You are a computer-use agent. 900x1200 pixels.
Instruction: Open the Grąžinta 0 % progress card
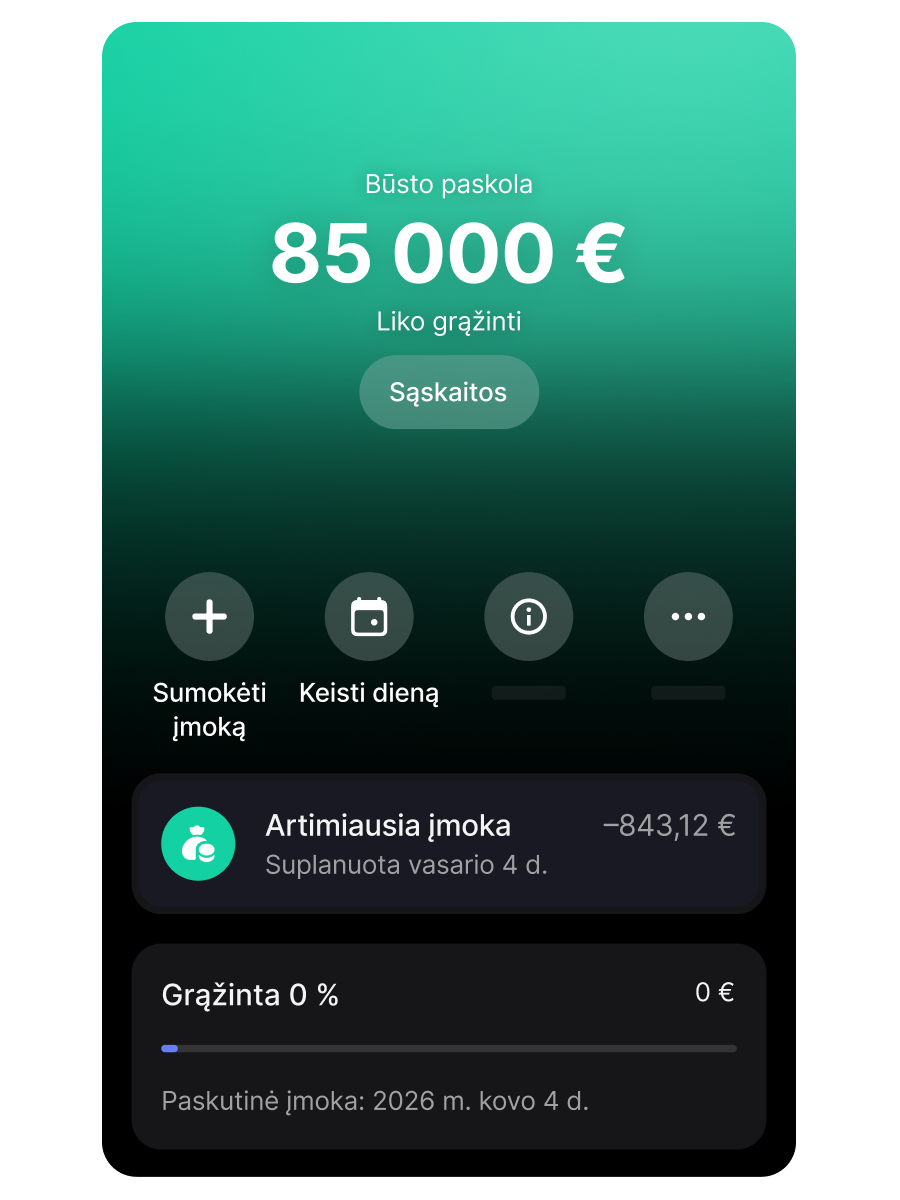(449, 1046)
